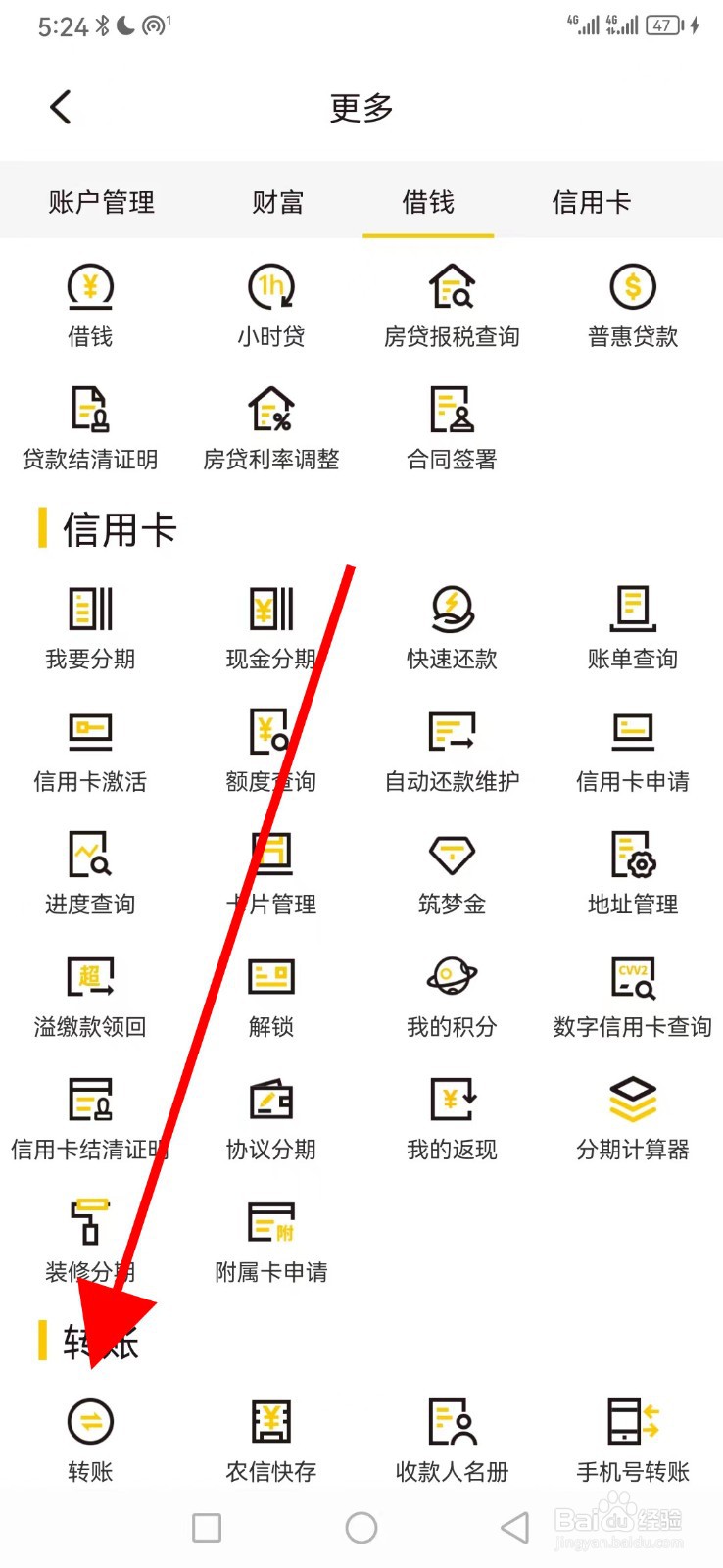Tap the 普惠贷款 inclusive loan icon

click(x=632, y=304)
